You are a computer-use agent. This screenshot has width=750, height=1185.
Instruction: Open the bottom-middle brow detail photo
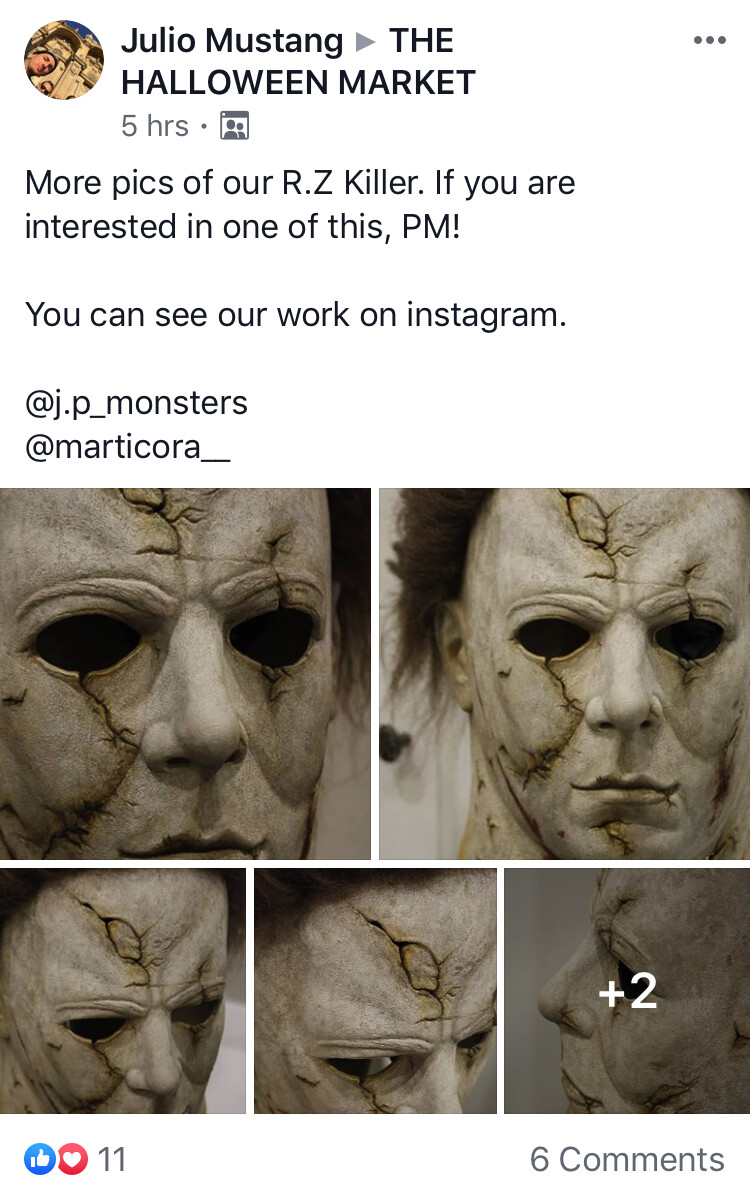[x=375, y=990]
